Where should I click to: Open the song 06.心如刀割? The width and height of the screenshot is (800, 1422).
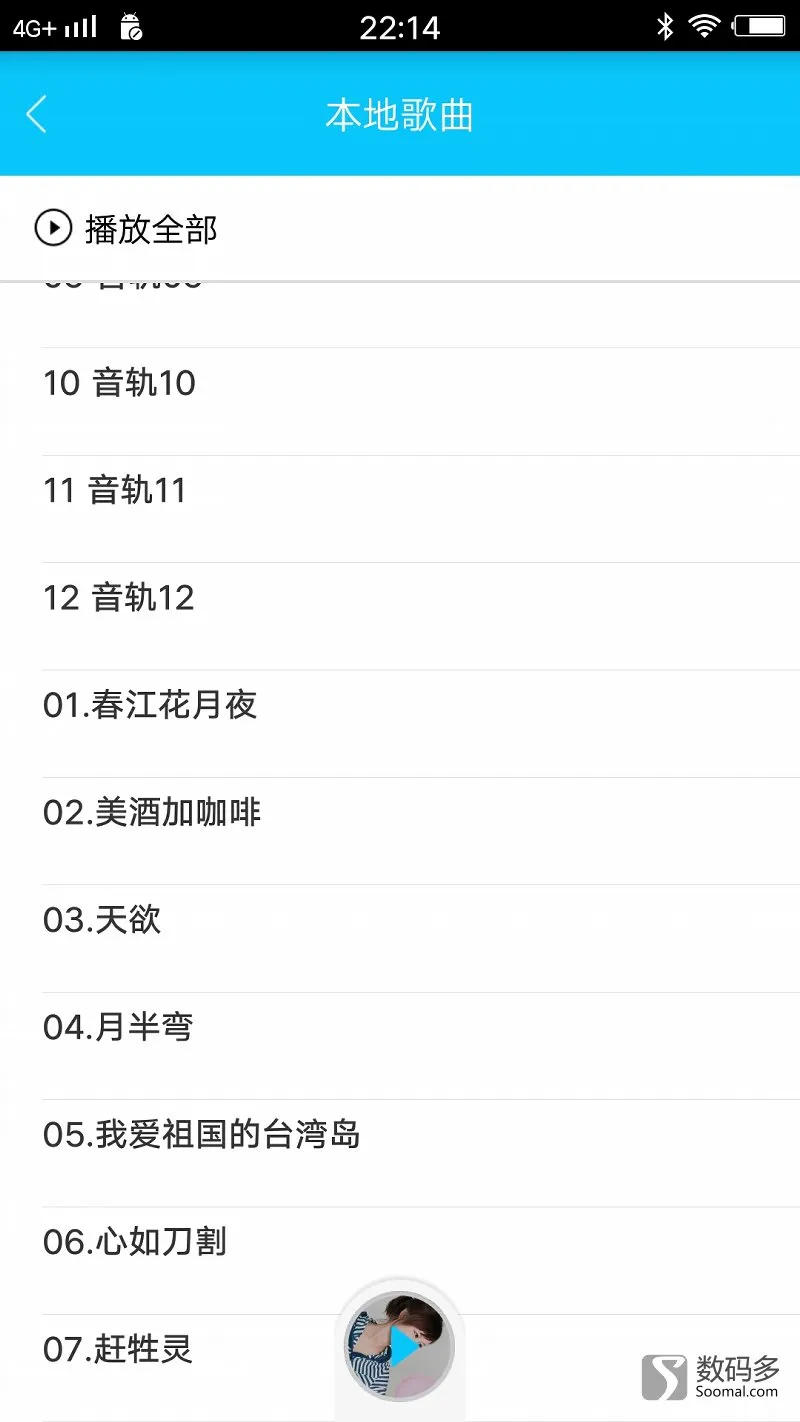(x=400, y=1260)
